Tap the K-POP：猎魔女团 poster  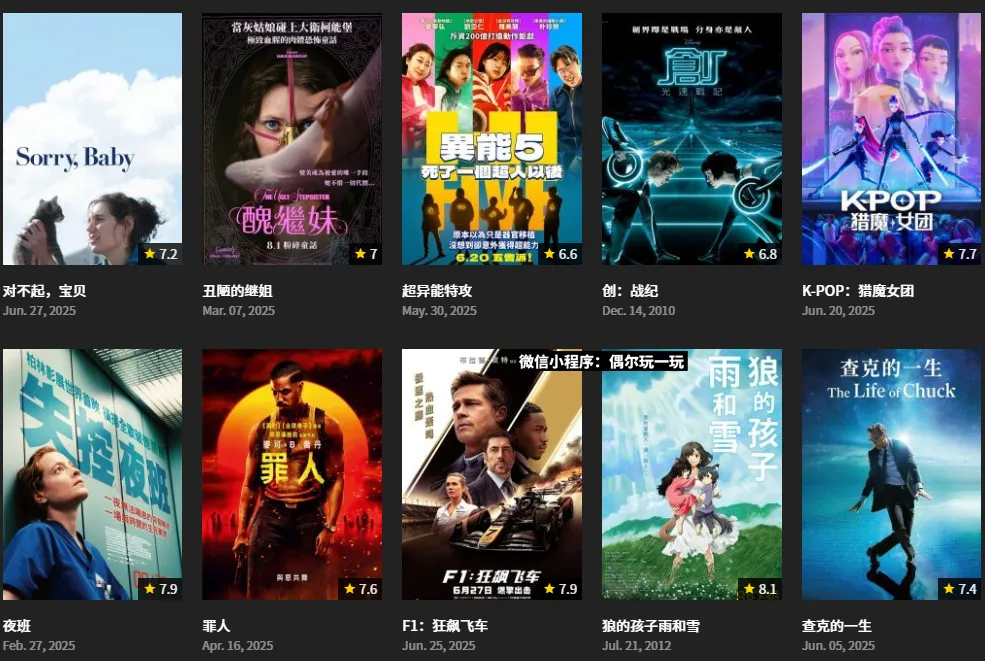pyautogui.click(x=891, y=139)
